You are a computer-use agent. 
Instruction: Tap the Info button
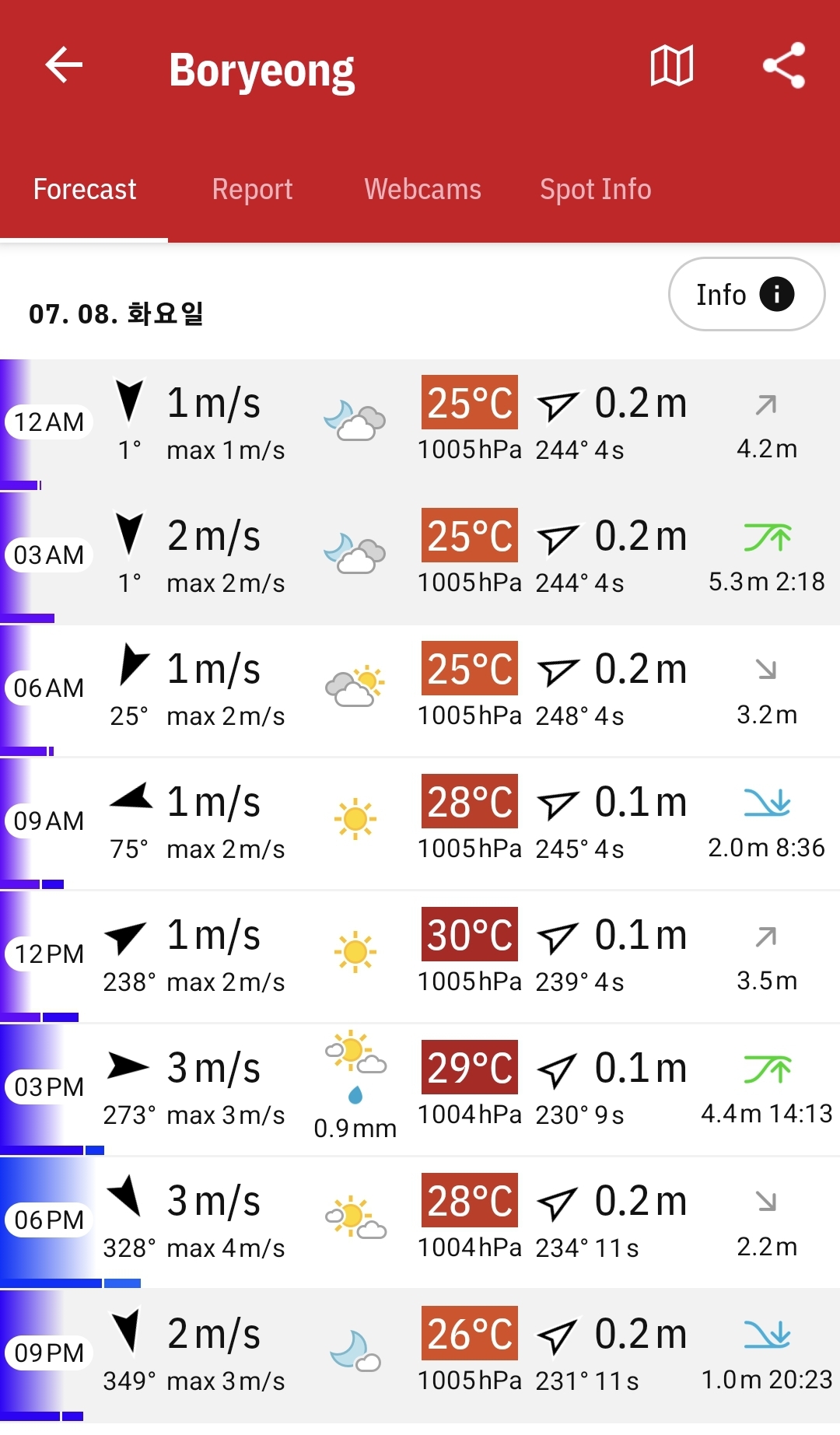click(746, 295)
